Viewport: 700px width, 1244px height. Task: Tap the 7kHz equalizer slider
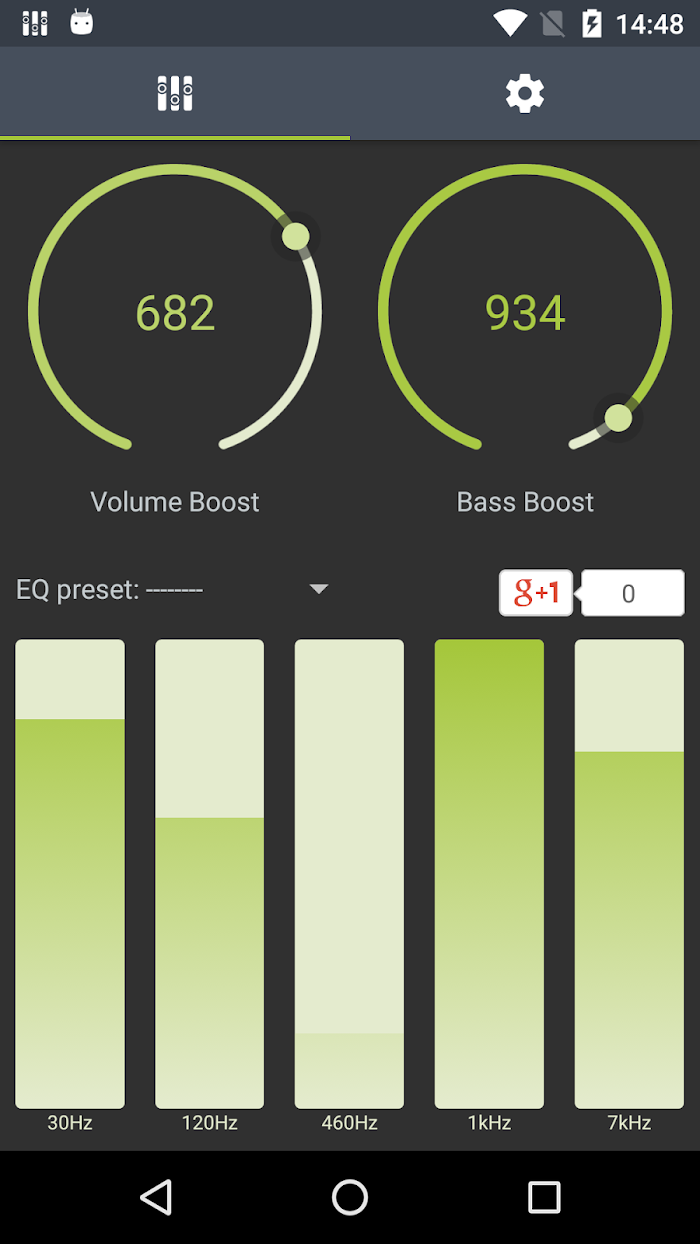629,874
